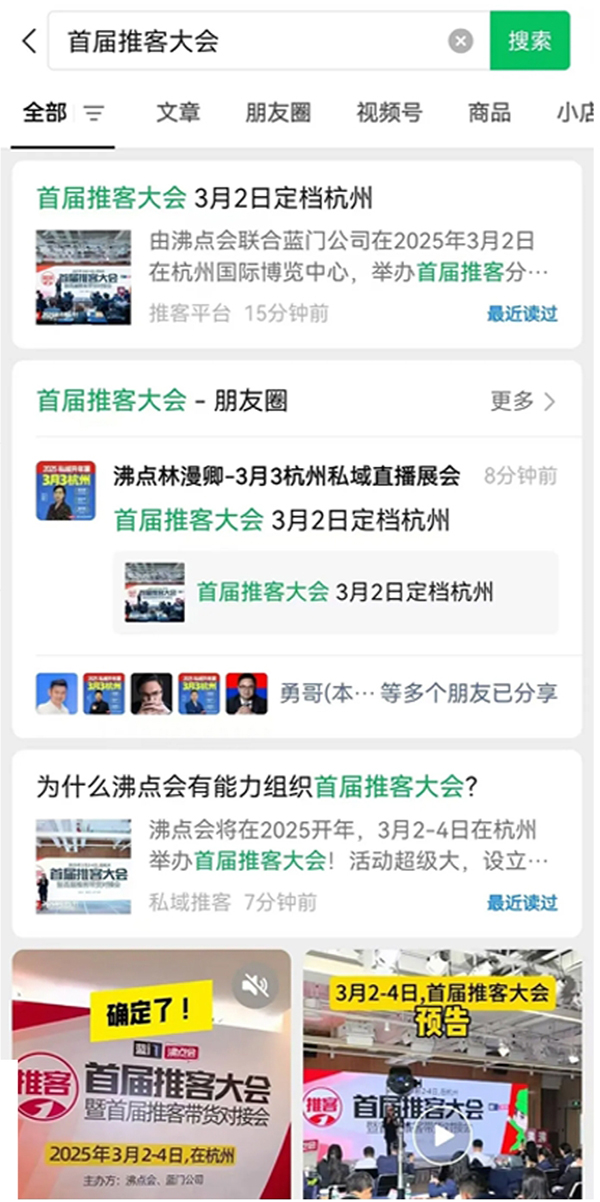The image size is (600, 1202).
Task: Tap the search field with 首届推客大会
Action: point(250,41)
